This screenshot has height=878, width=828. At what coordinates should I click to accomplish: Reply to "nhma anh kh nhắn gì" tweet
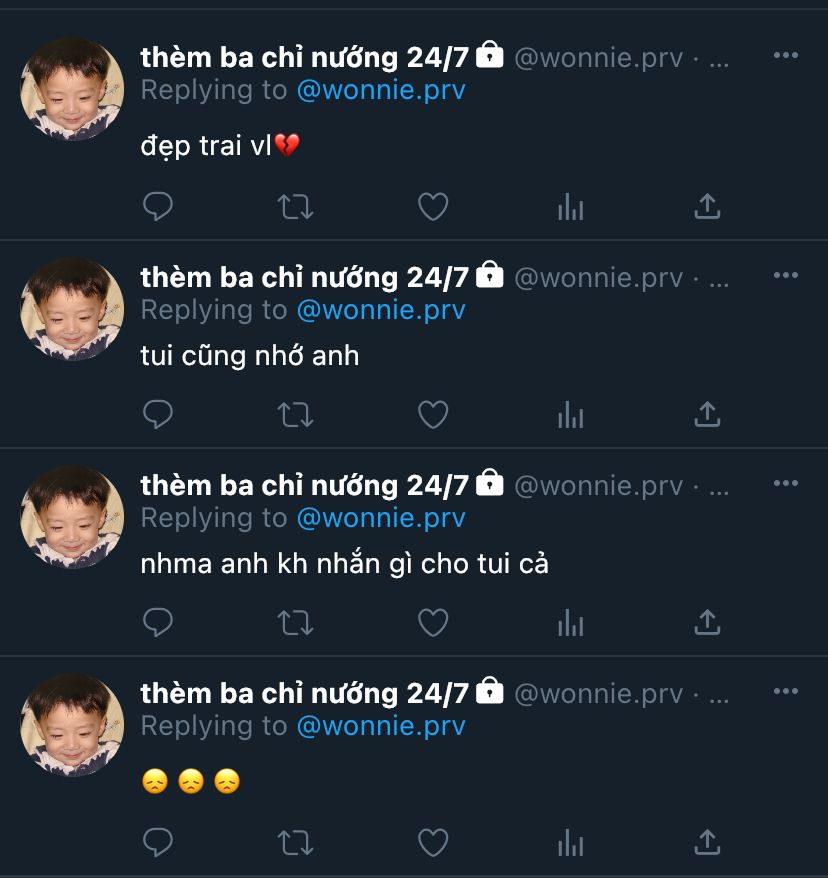[158, 623]
